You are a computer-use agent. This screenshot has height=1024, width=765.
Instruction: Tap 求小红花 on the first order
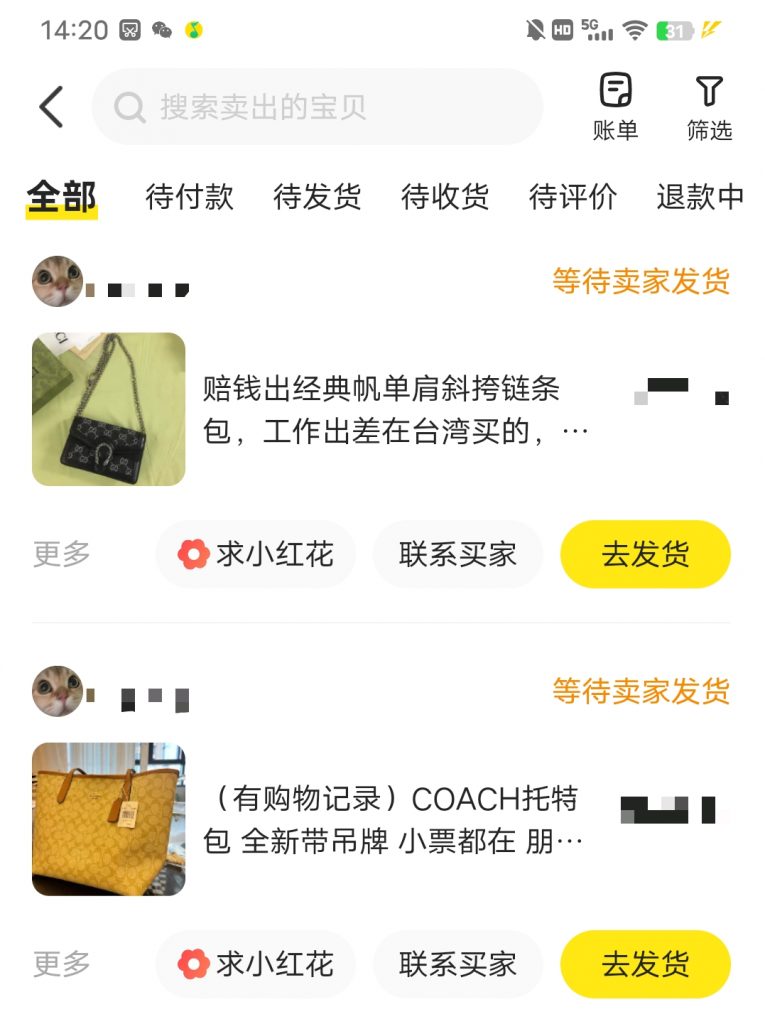[x=254, y=554]
